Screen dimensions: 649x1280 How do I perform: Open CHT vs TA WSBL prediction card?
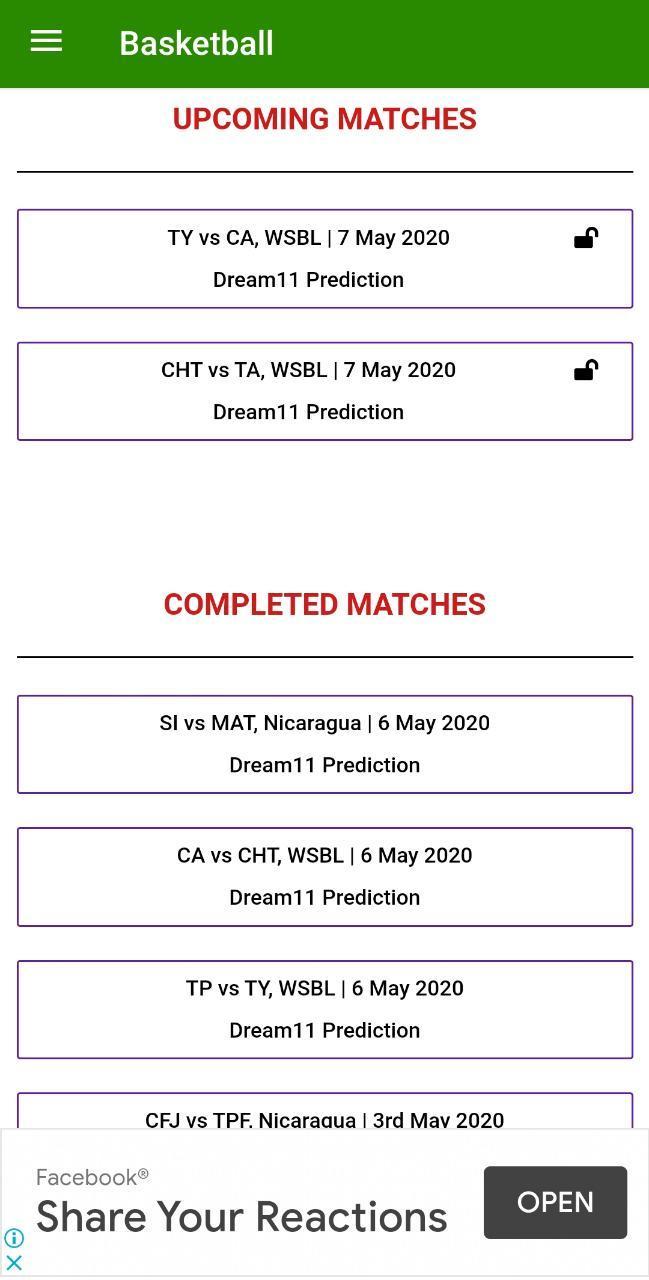tap(325, 391)
